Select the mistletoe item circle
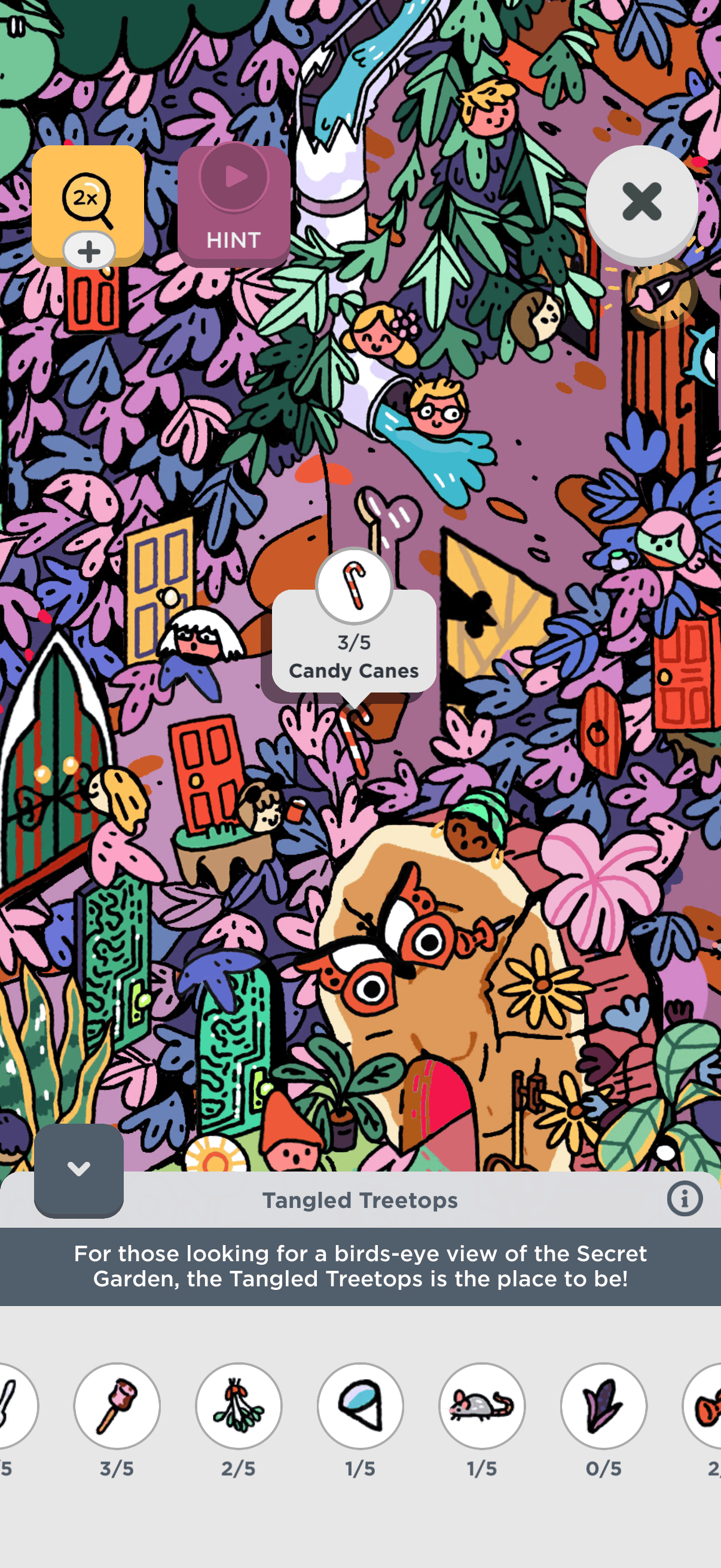721x1568 pixels. click(239, 1405)
